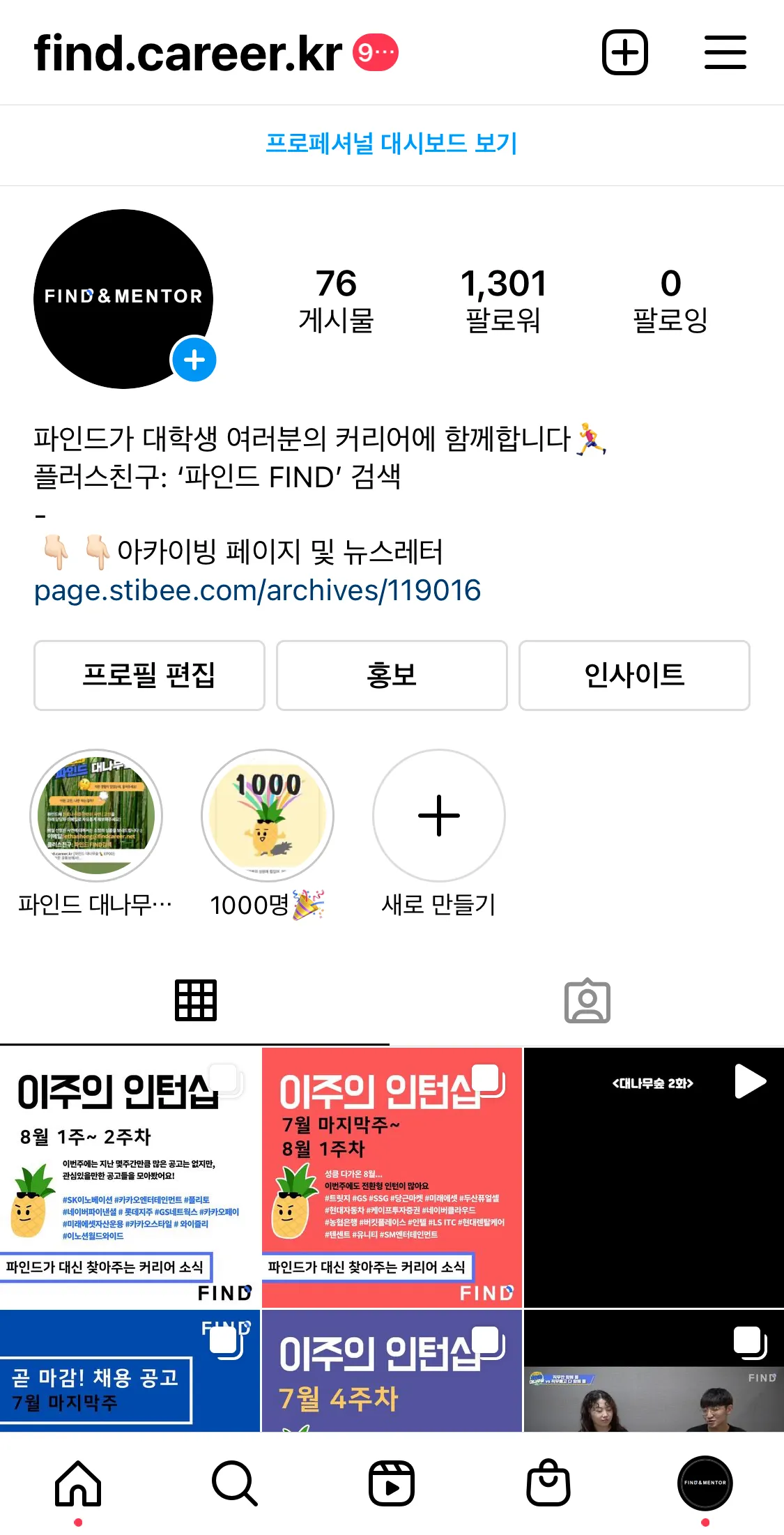The image size is (784, 1535).
Task: Open 이주의 인턴십 8월 1주~2주차 post
Action: pos(130,1177)
